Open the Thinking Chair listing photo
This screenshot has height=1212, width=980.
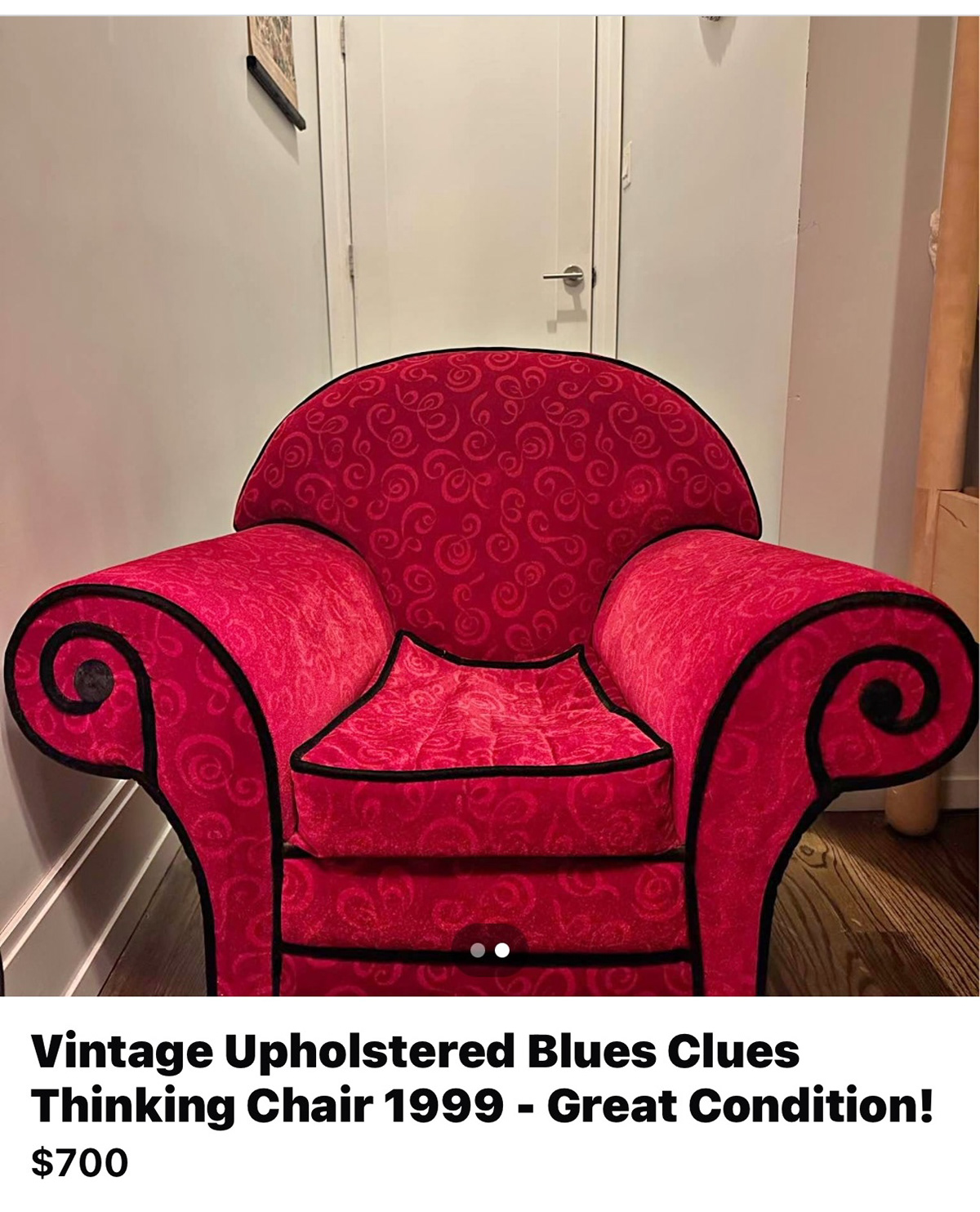pyautogui.click(x=490, y=506)
